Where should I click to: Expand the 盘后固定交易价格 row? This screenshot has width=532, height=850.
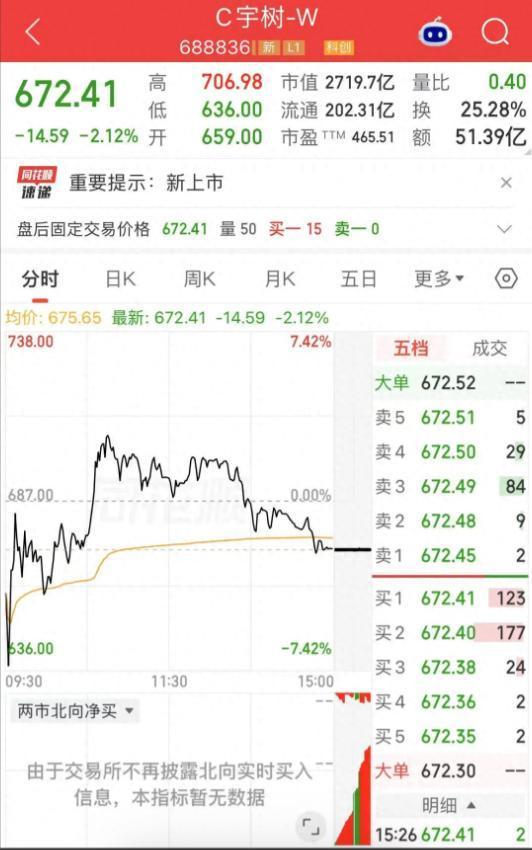point(504,229)
